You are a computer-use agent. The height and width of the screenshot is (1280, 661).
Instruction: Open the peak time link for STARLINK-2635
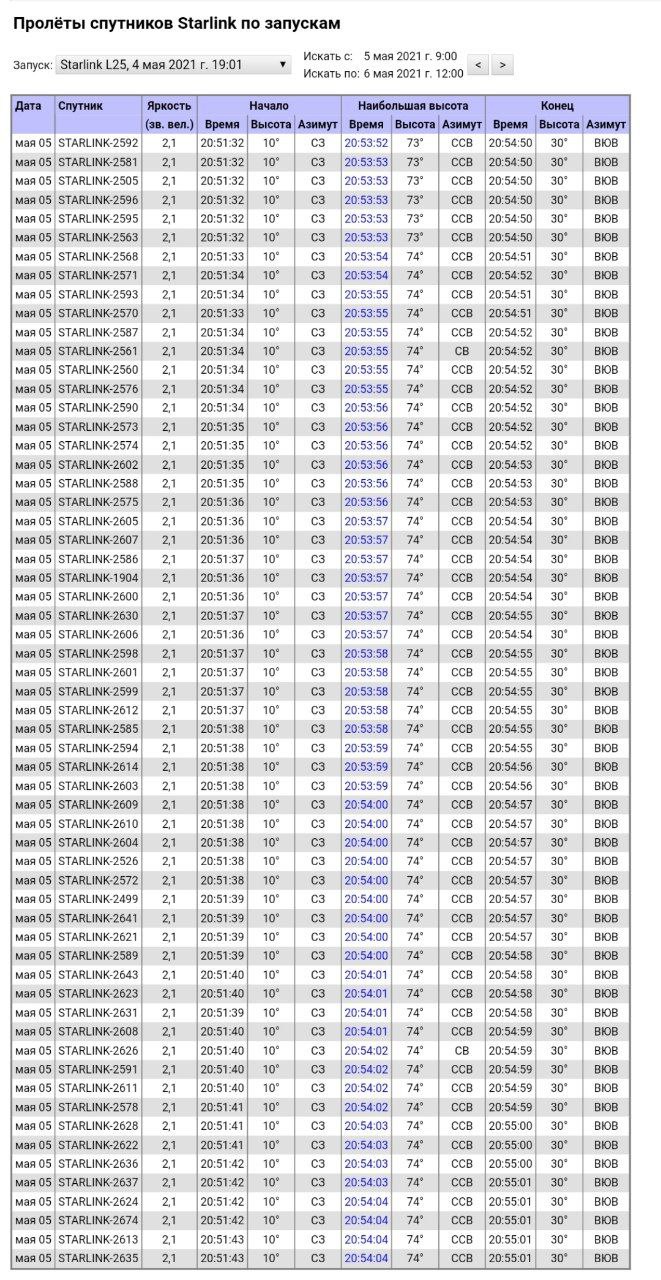366,1258
